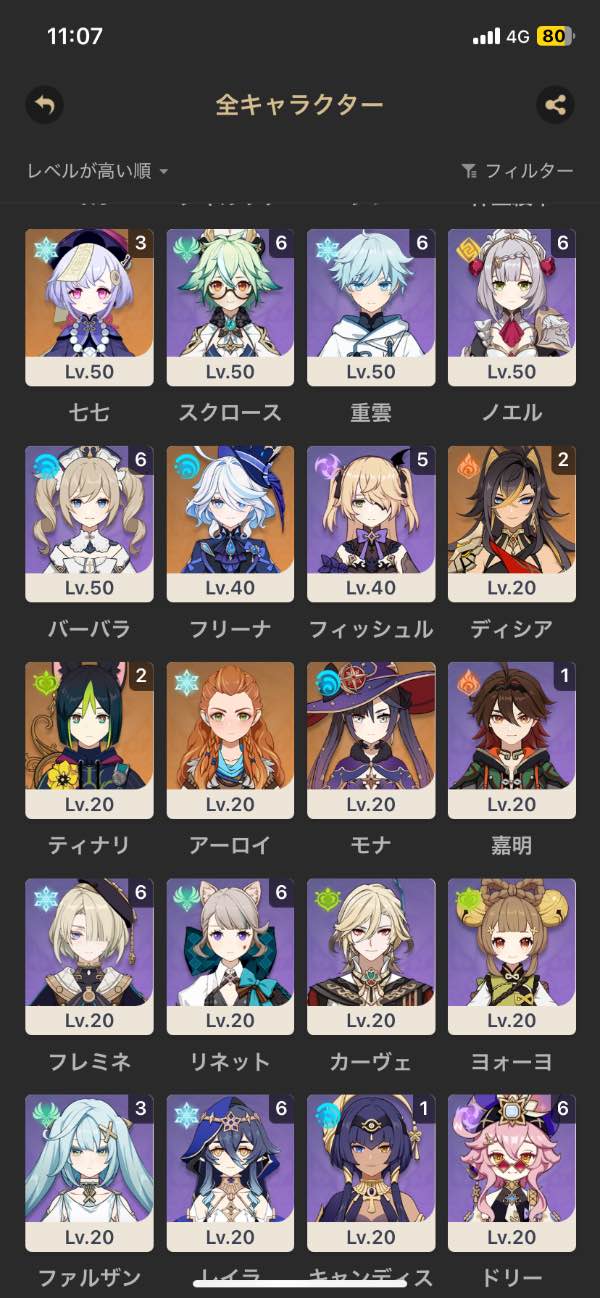The height and width of the screenshot is (1298, 600).
Task: Open the フィルター filter options
Action: click(x=517, y=171)
